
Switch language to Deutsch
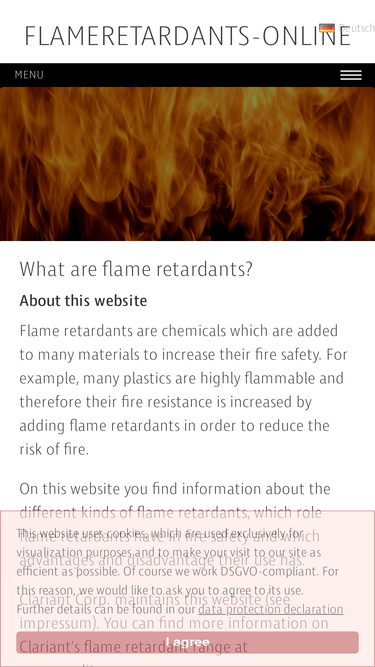click(347, 29)
